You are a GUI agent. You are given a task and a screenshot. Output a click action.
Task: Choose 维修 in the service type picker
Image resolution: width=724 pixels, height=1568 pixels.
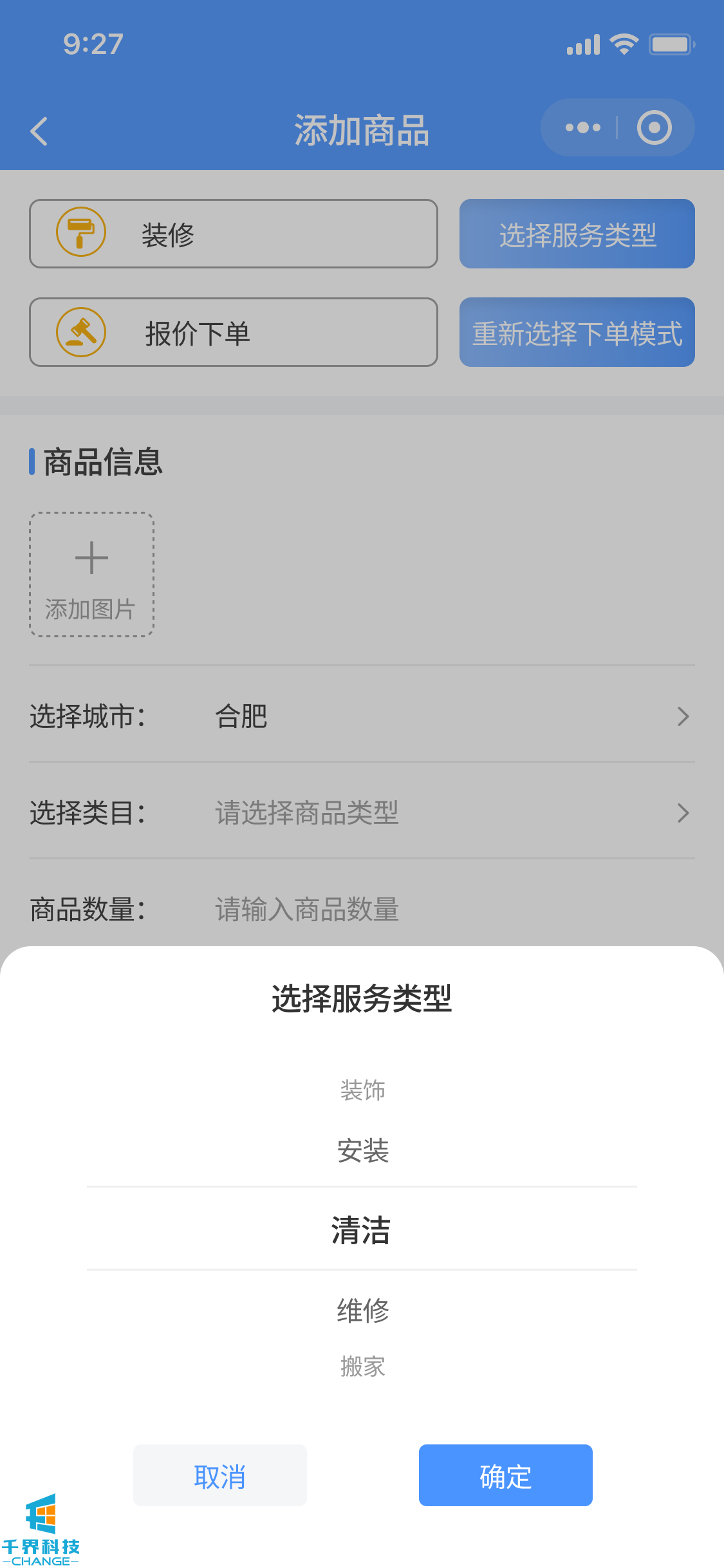click(362, 1311)
